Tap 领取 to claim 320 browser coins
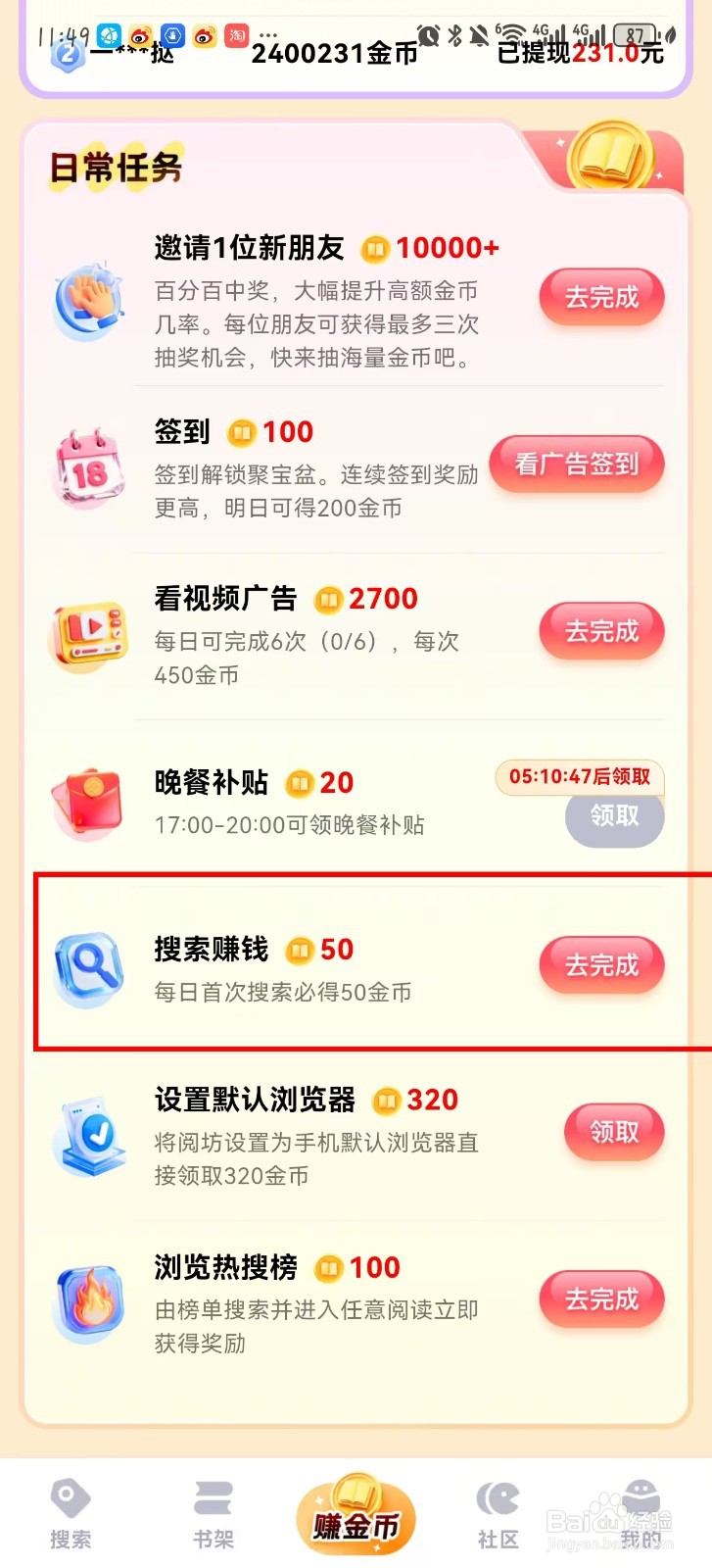 point(614,1131)
